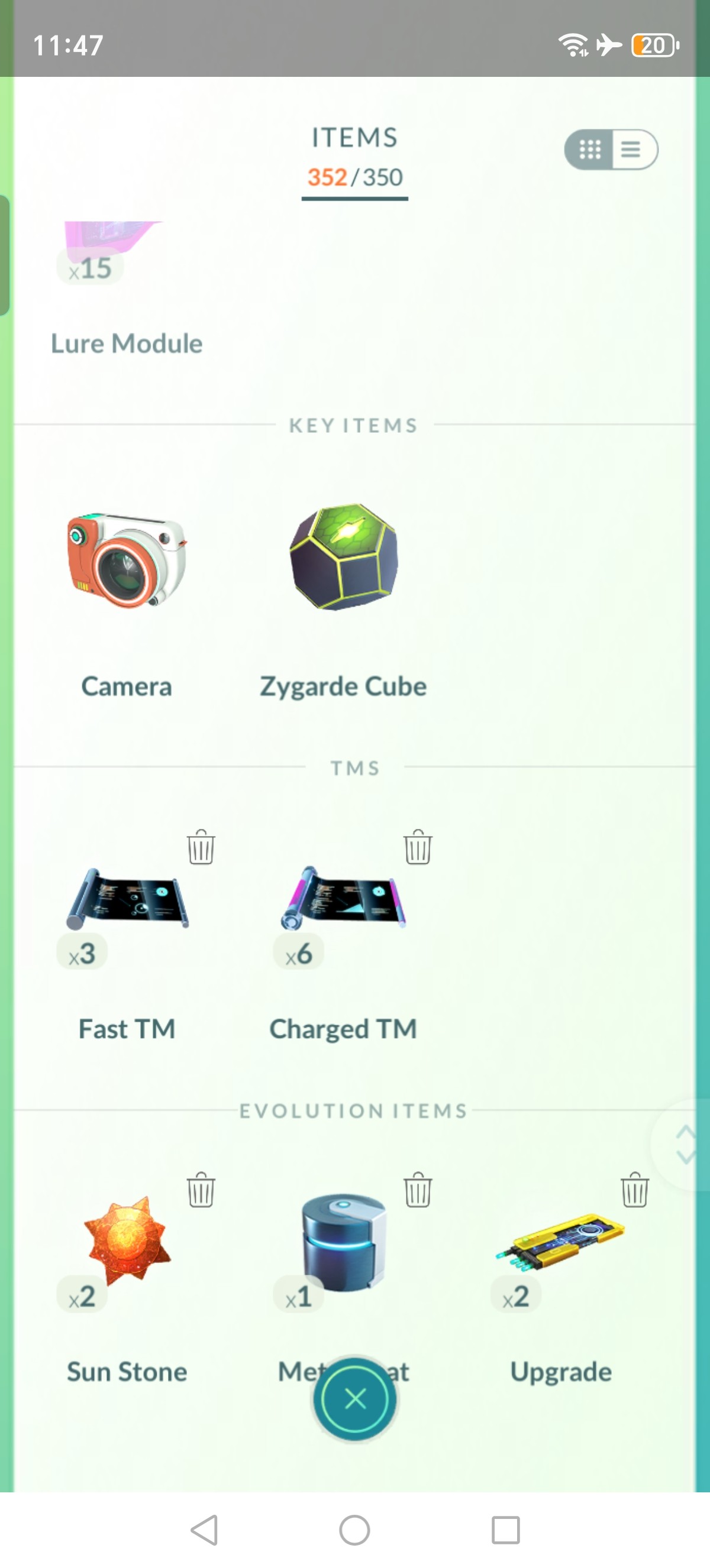Discard Charged TMs using trash icon

[418, 847]
